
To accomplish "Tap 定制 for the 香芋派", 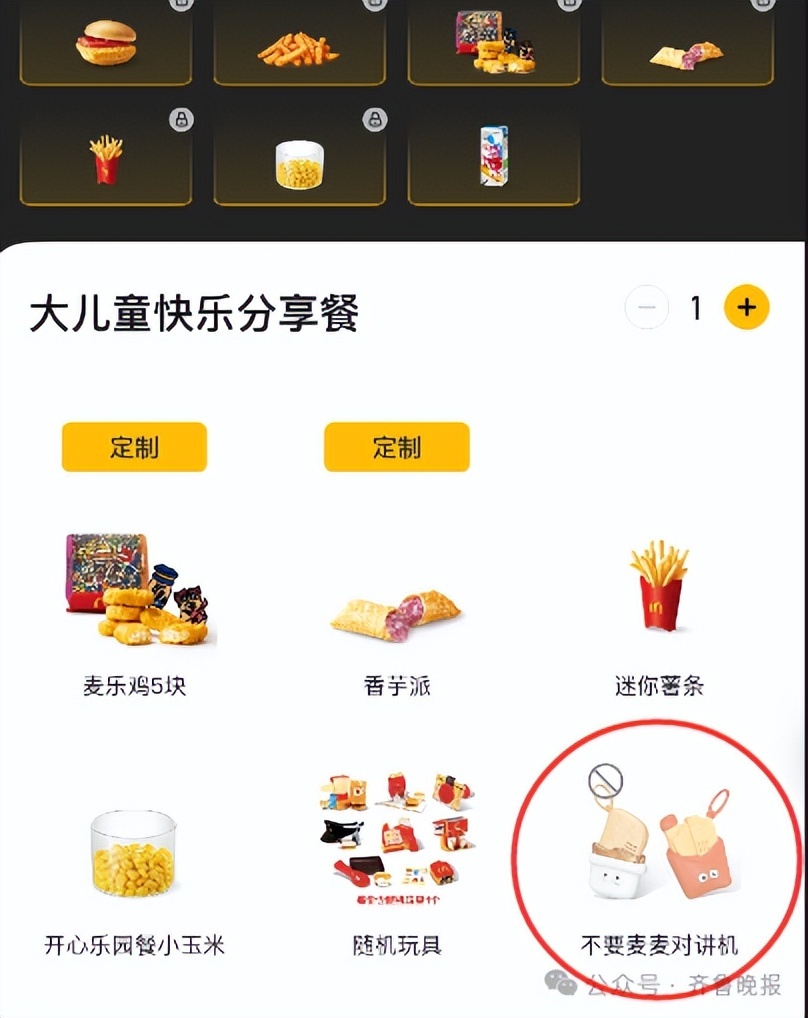I will [x=396, y=447].
